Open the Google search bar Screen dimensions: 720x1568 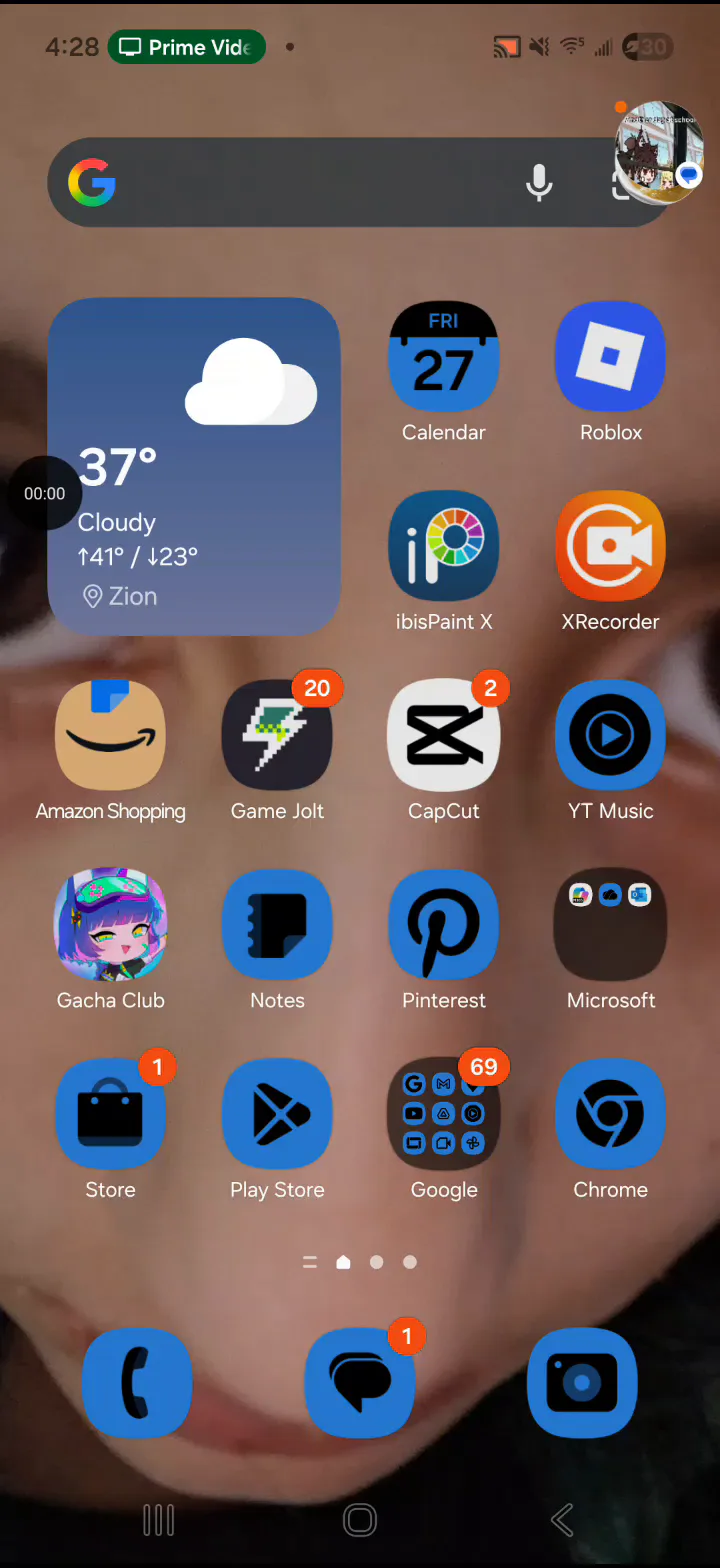click(x=300, y=184)
